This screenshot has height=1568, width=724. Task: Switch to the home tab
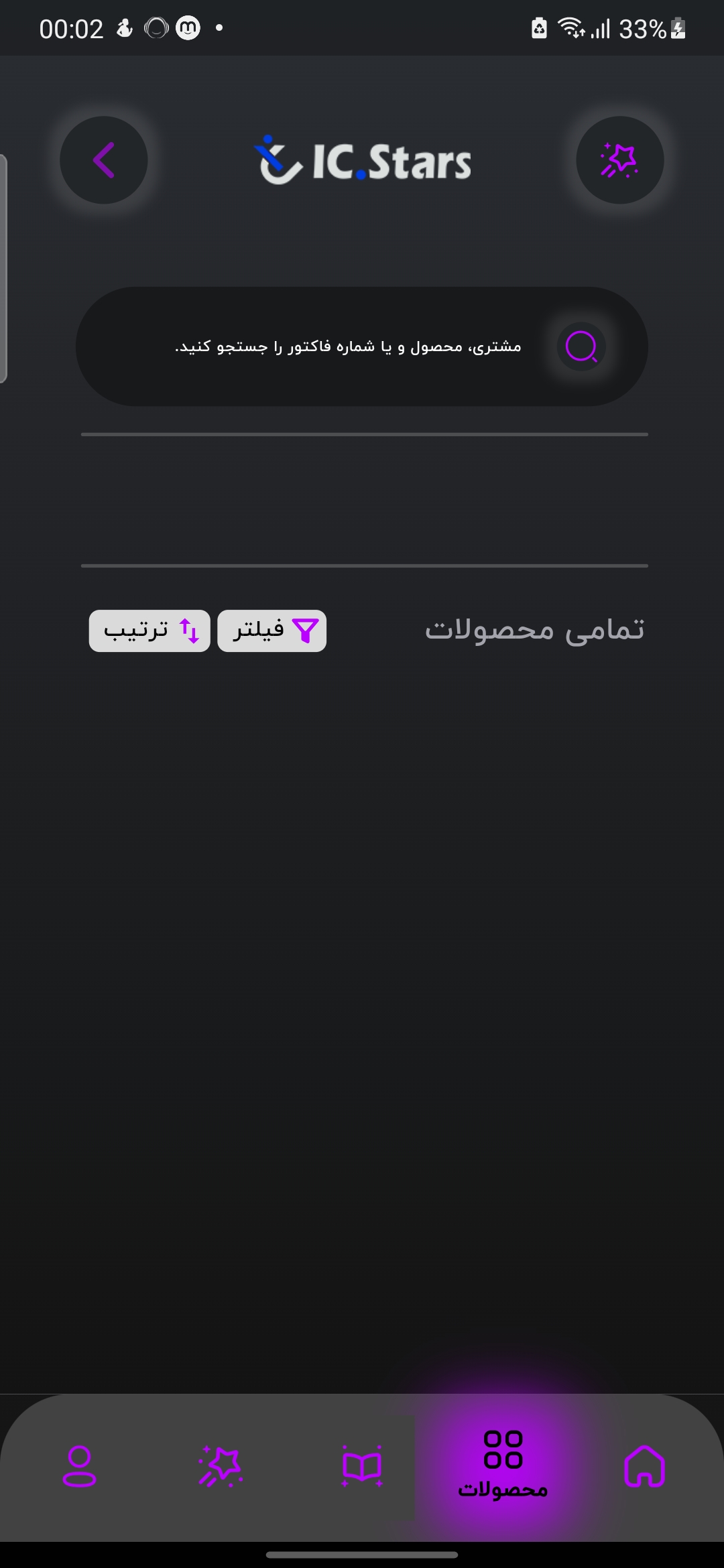644,1466
